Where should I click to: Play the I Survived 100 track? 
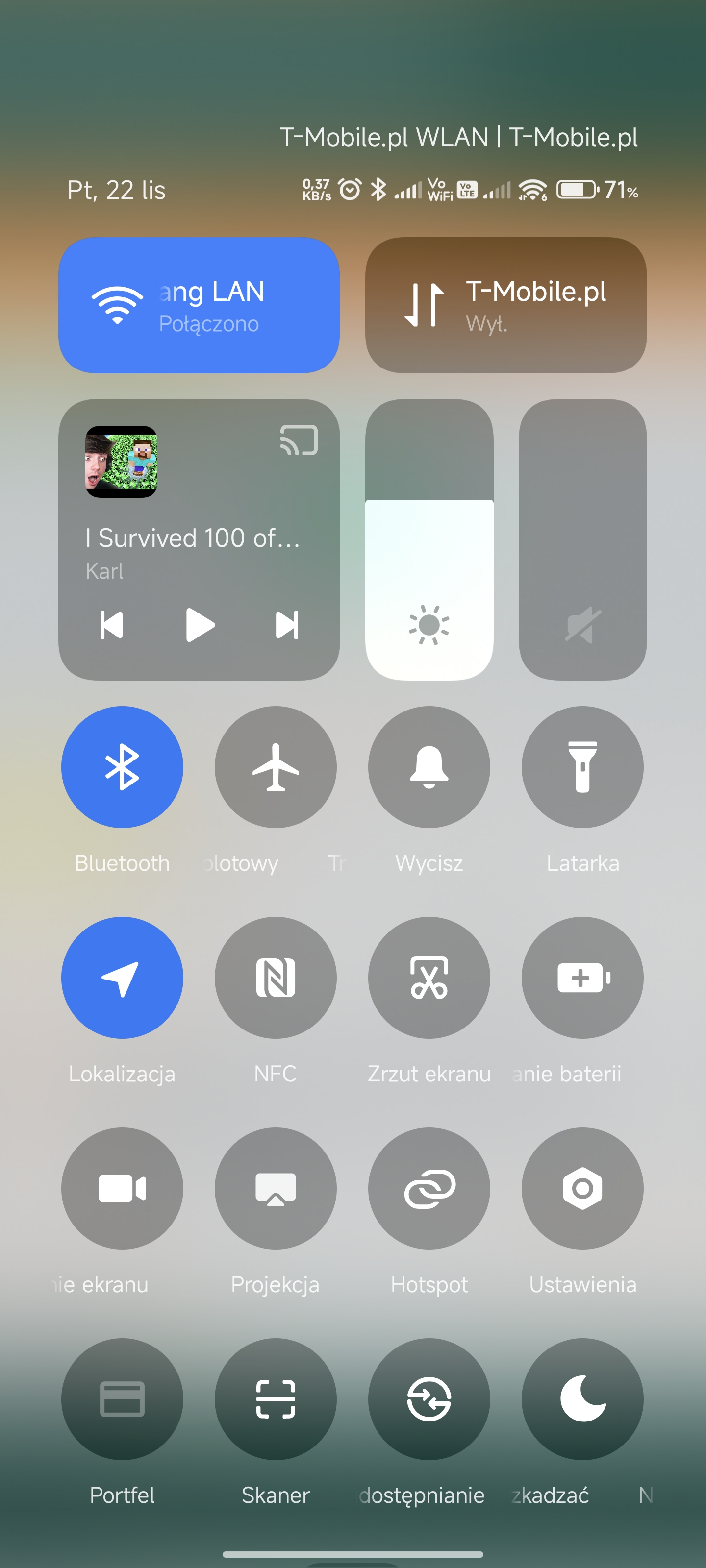pyautogui.click(x=200, y=625)
